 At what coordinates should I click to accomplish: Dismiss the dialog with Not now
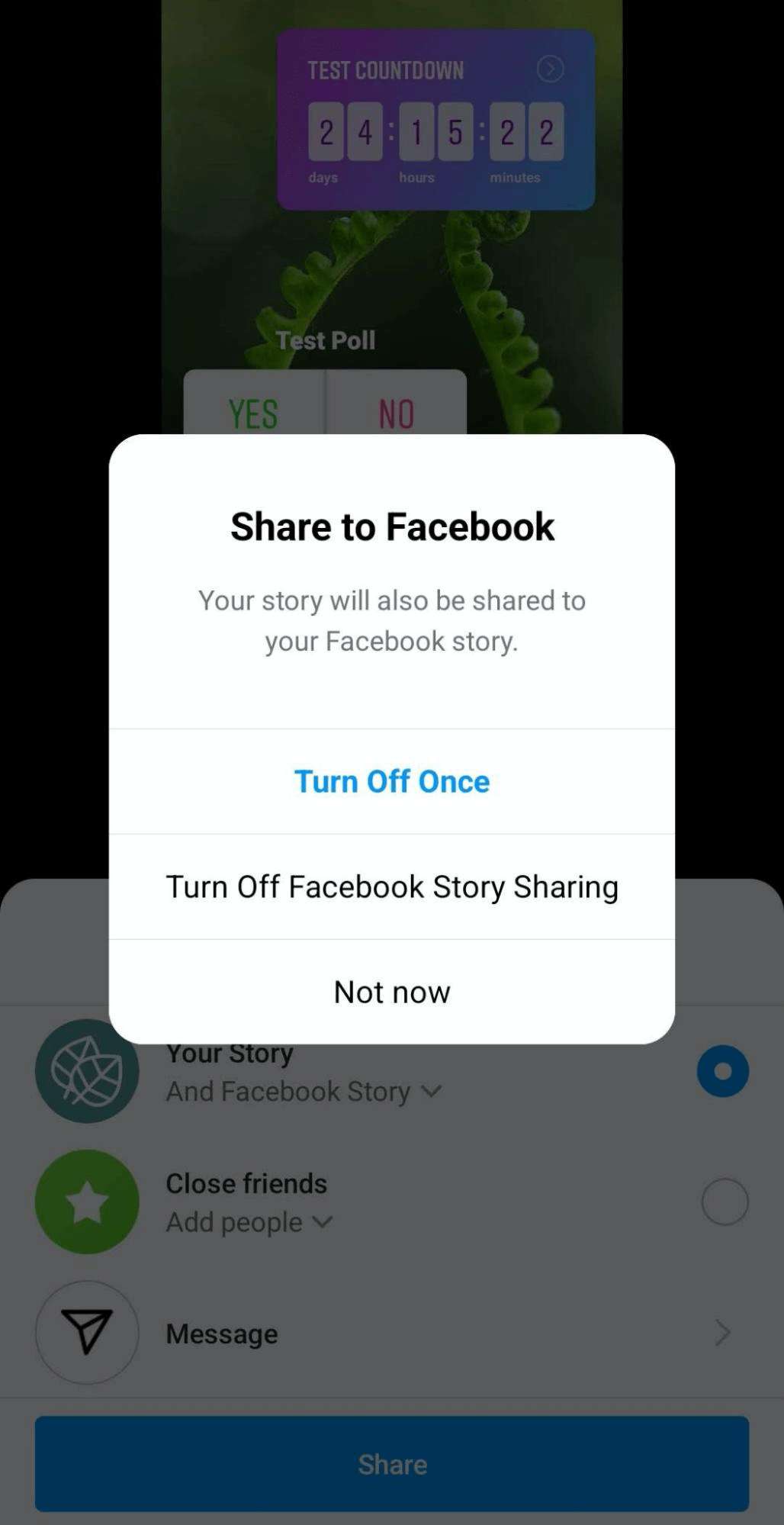click(x=392, y=993)
